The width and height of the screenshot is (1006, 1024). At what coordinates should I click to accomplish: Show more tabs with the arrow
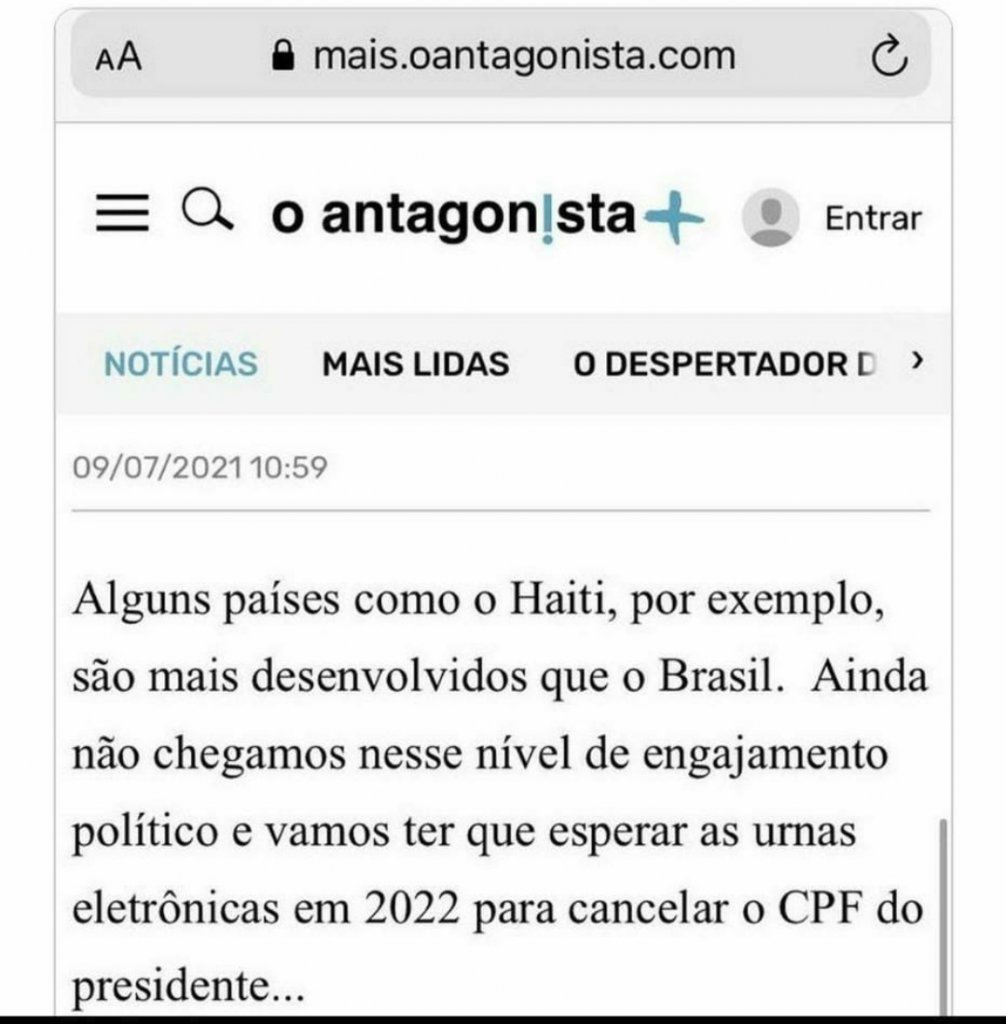(917, 362)
